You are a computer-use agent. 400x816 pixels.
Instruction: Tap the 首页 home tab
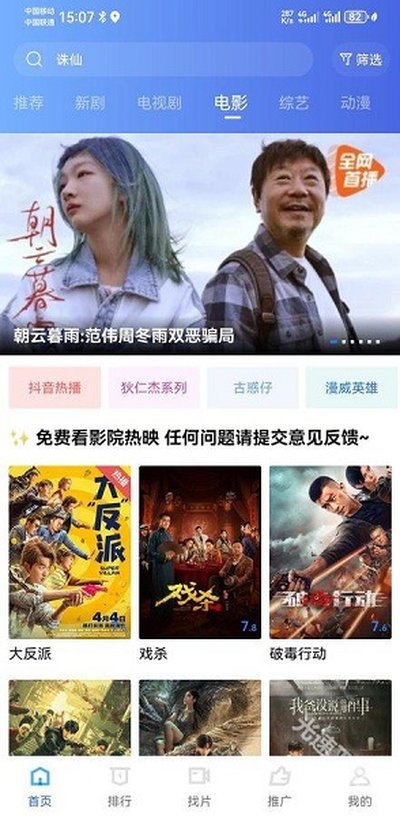click(40, 786)
